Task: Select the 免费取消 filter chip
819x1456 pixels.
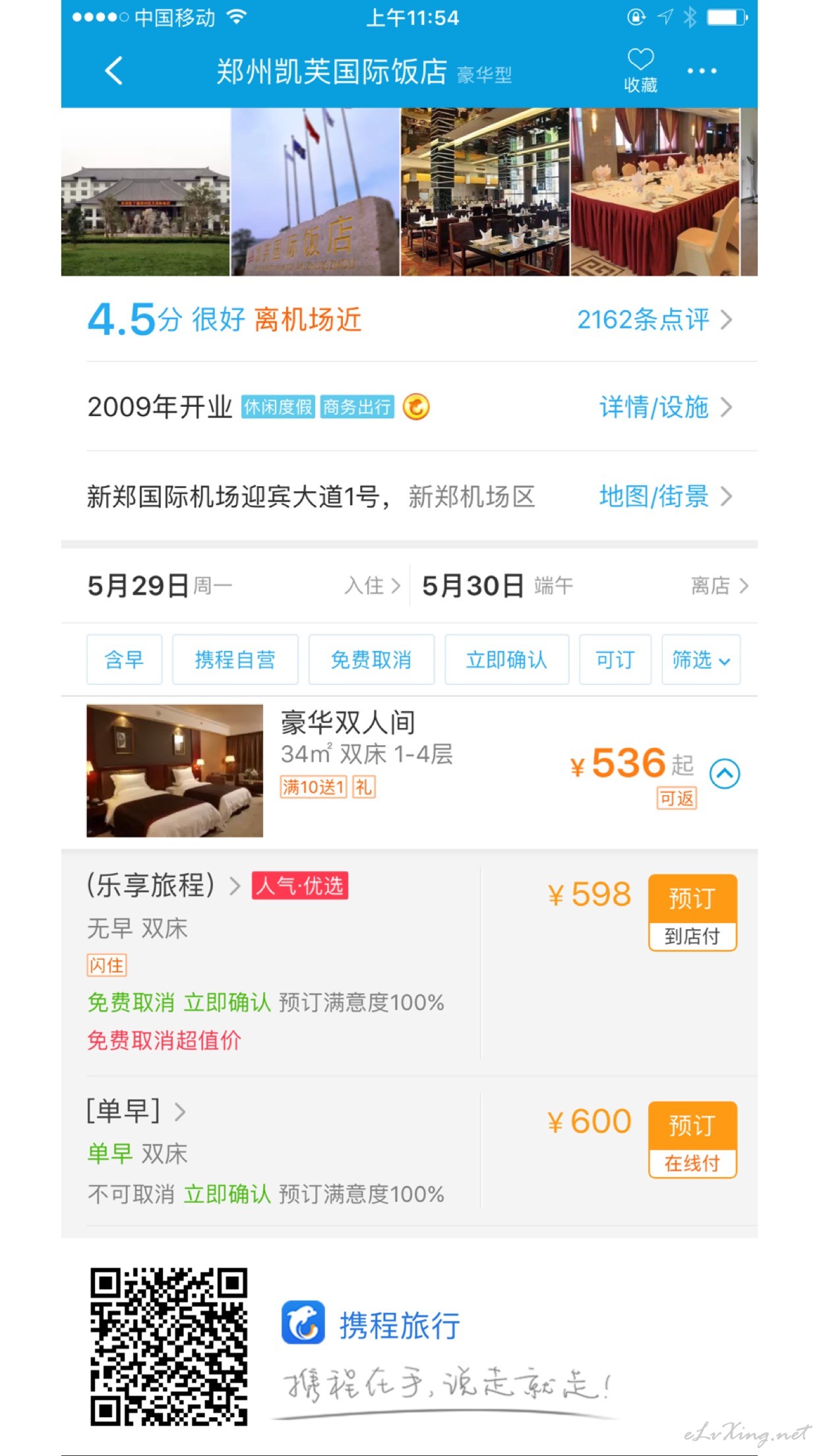Action: pos(371,659)
